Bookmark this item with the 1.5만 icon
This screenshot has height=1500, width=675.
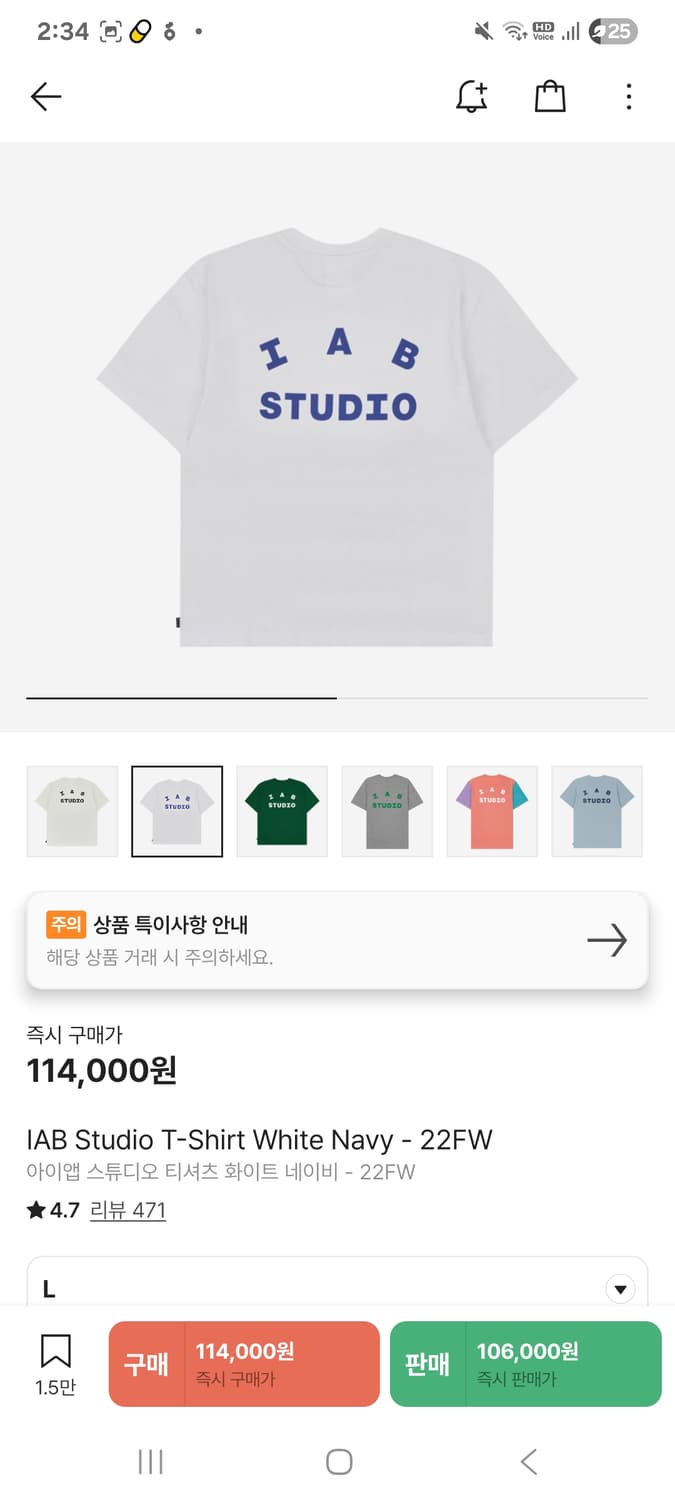[x=55, y=1363]
